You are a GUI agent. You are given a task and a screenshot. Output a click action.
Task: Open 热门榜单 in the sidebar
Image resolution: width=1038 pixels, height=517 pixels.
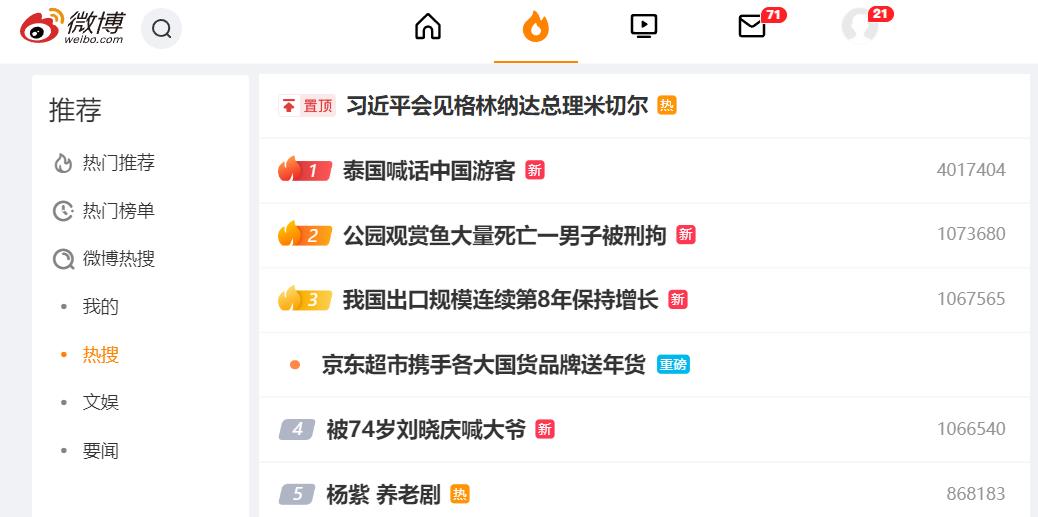tap(118, 211)
